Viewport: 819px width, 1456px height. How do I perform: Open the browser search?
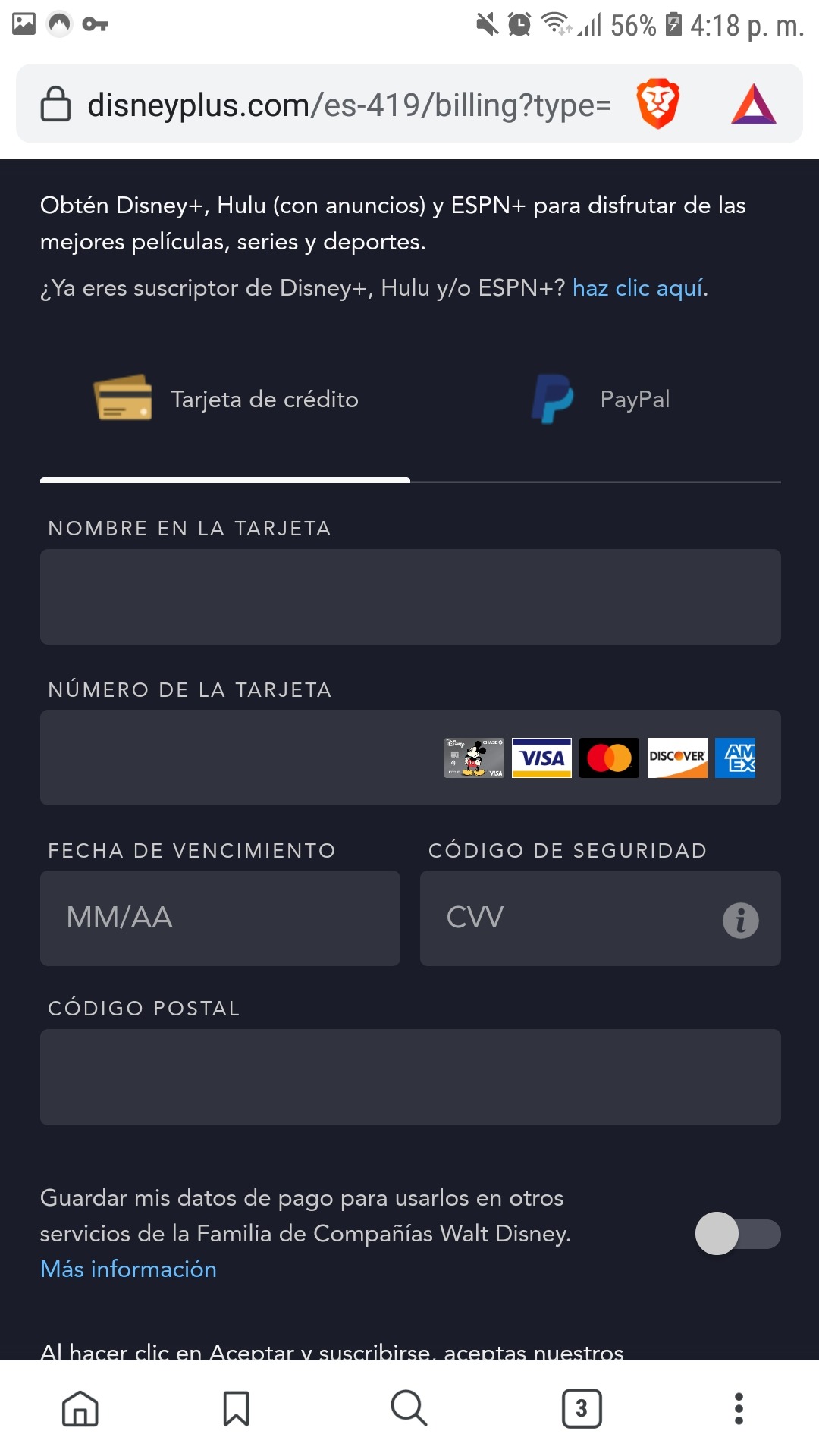tap(409, 1409)
